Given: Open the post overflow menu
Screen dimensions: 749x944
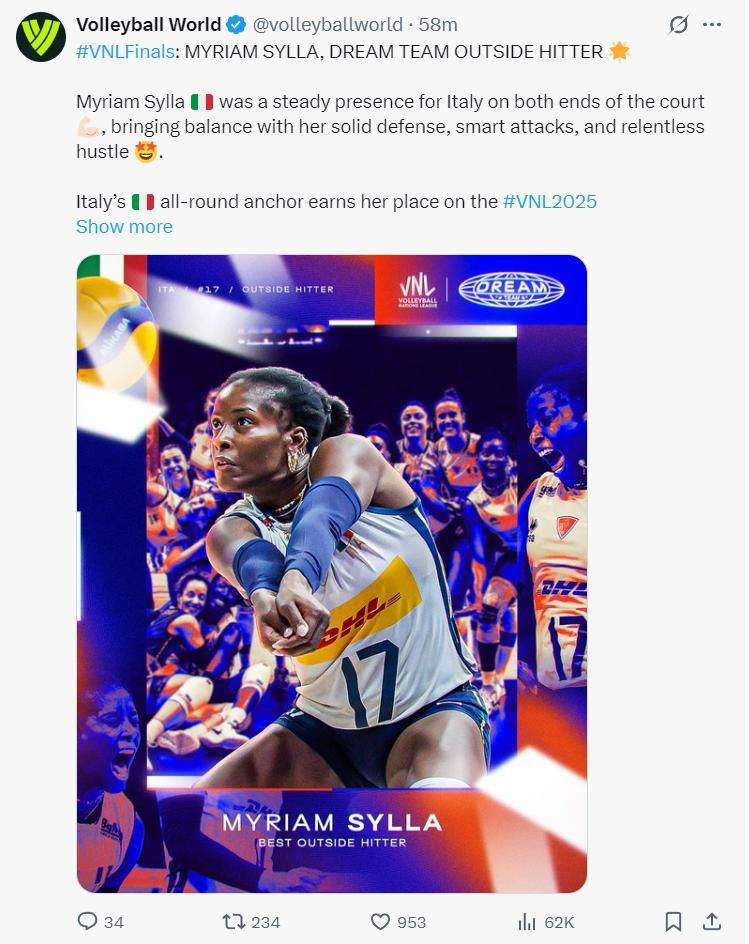Looking at the screenshot, I should [712, 25].
